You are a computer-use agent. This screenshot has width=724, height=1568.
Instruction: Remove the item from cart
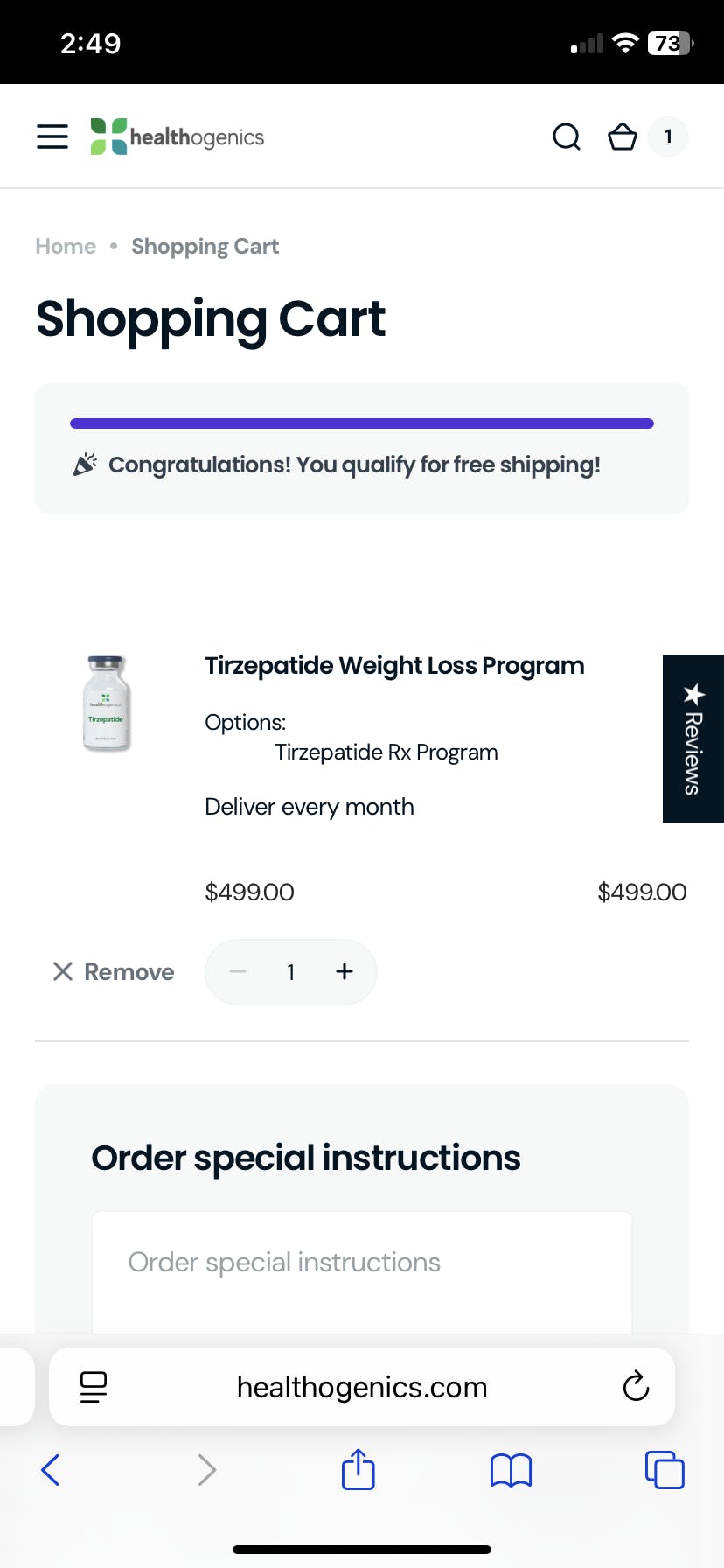click(x=114, y=972)
